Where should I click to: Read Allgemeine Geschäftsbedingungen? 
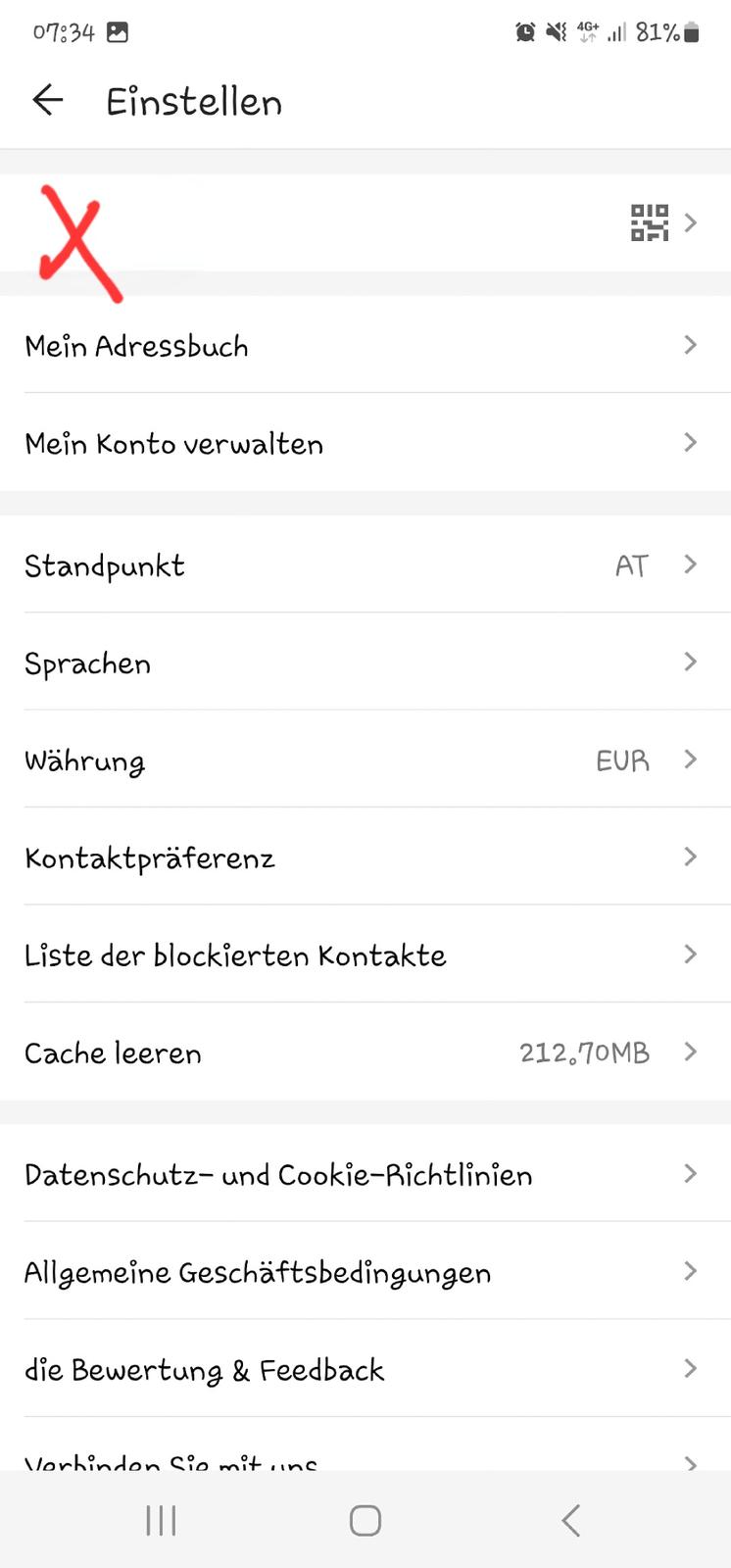(x=365, y=1272)
